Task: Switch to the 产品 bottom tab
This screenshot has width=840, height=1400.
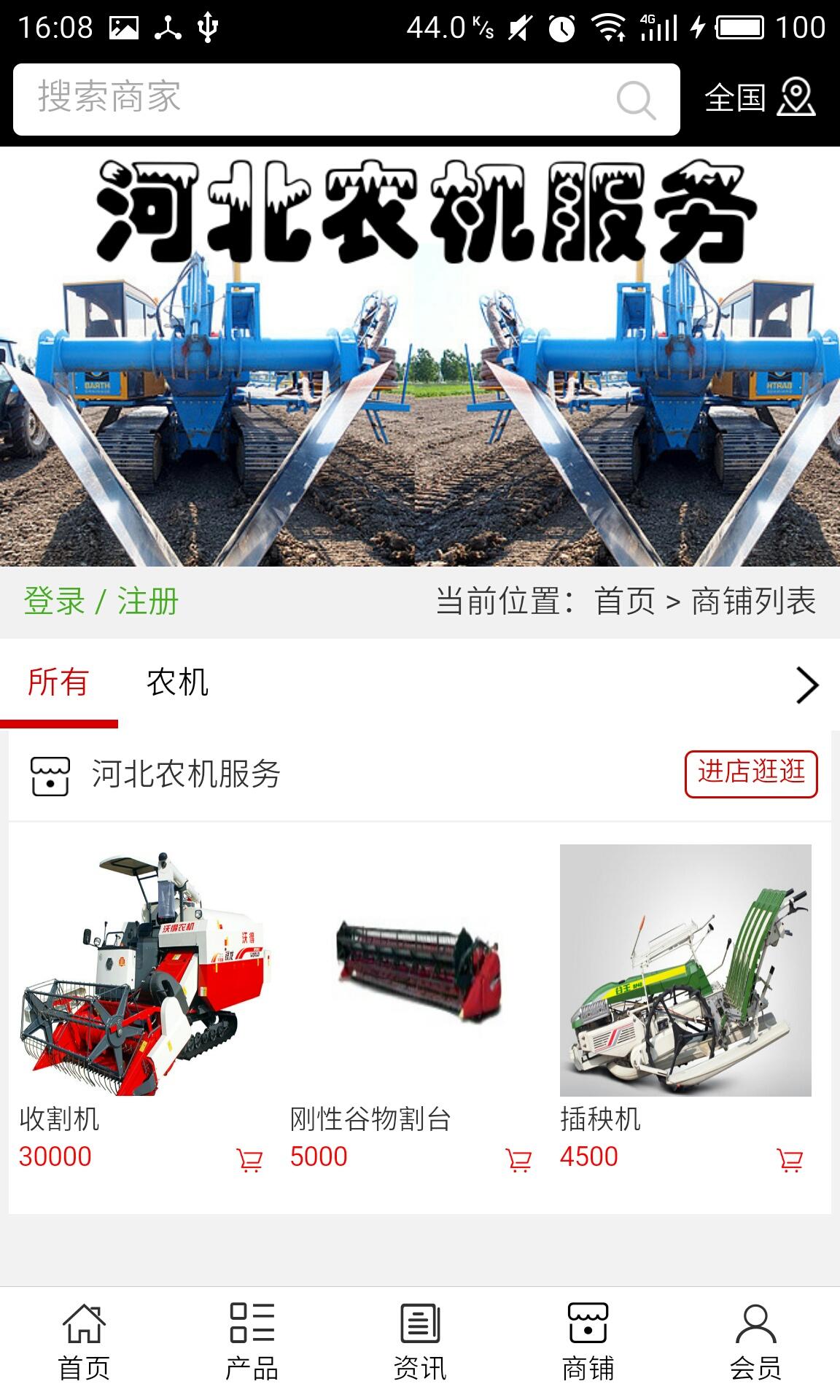Action: pyautogui.click(x=252, y=1343)
